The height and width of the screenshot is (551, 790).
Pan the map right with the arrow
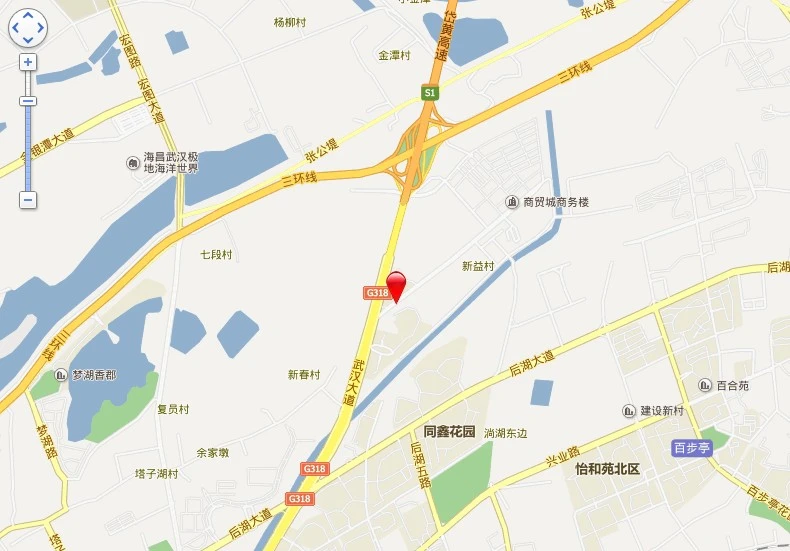point(39,28)
